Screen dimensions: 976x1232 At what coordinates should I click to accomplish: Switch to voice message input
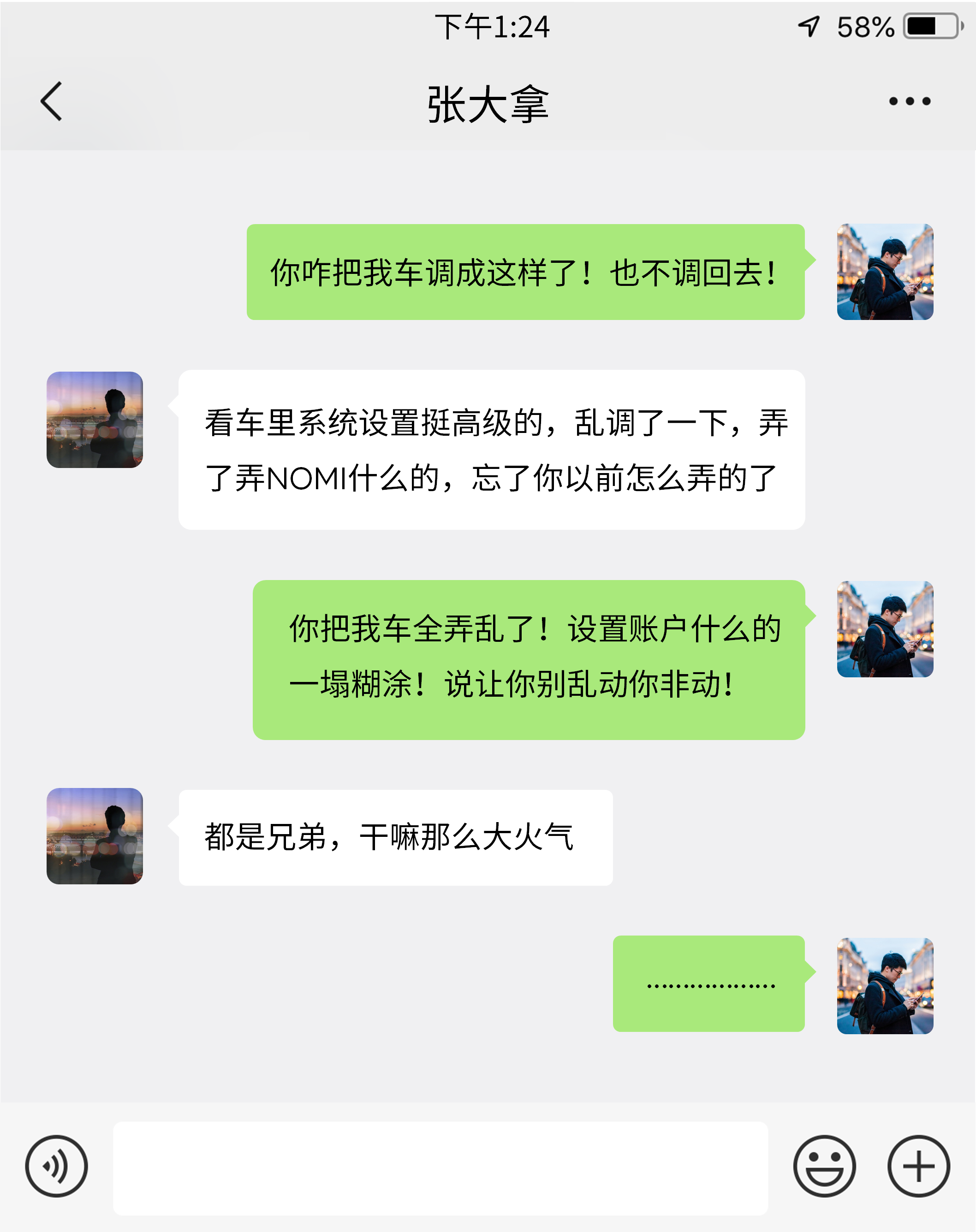(56, 1166)
